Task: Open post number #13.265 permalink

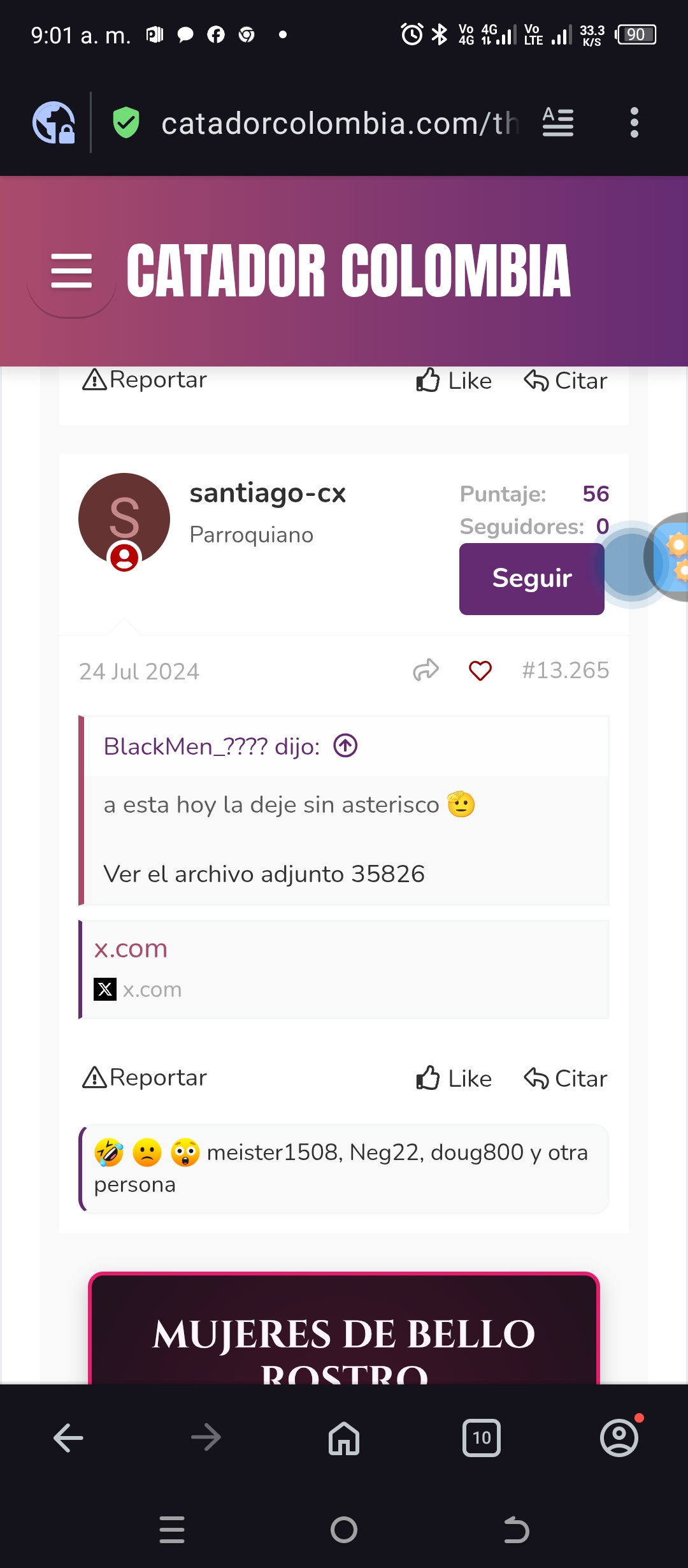Action: coord(565,671)
